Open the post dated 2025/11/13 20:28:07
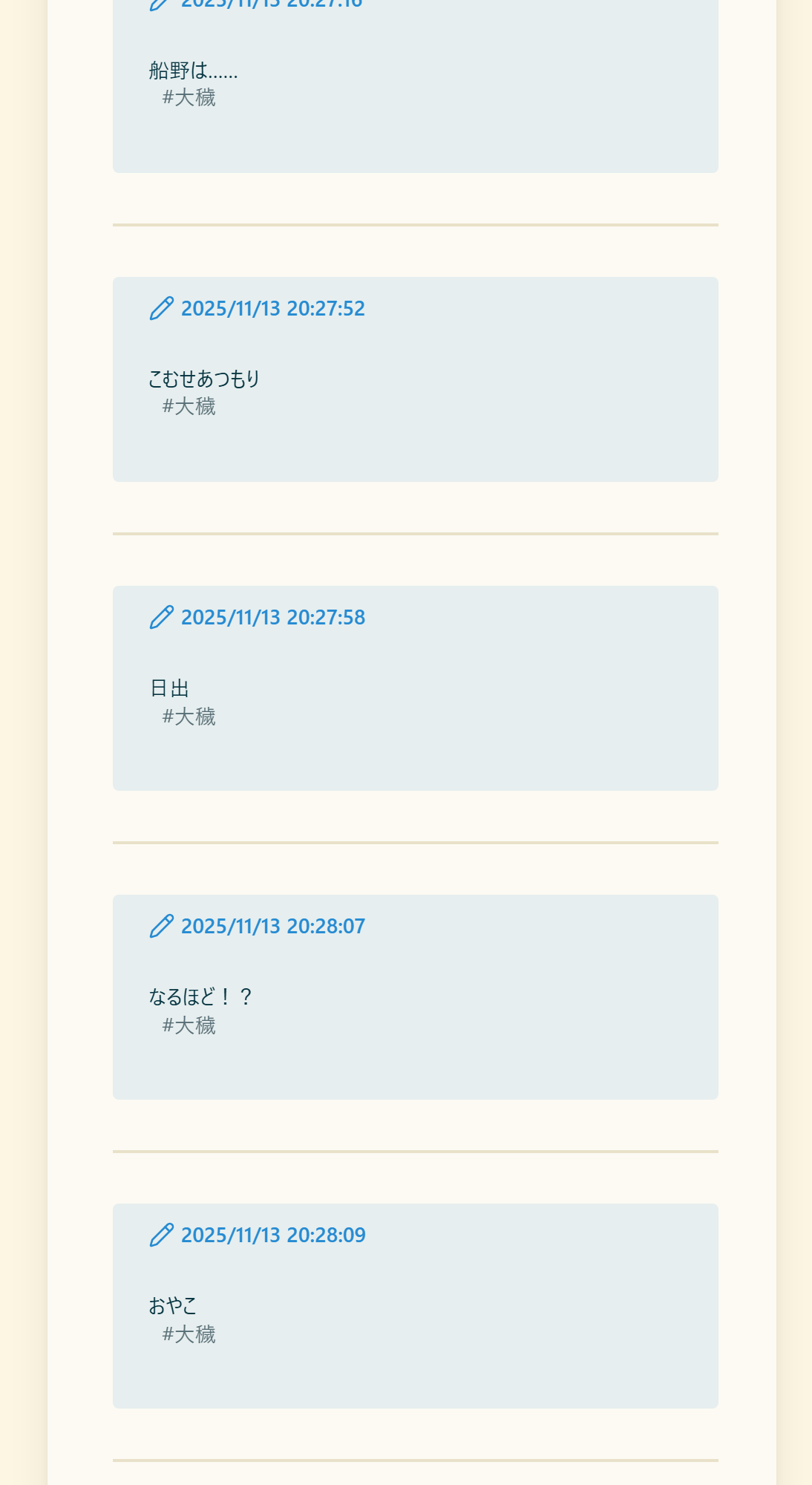Image resolution: width=812 pixels, height=1485 pixels. 272,927
